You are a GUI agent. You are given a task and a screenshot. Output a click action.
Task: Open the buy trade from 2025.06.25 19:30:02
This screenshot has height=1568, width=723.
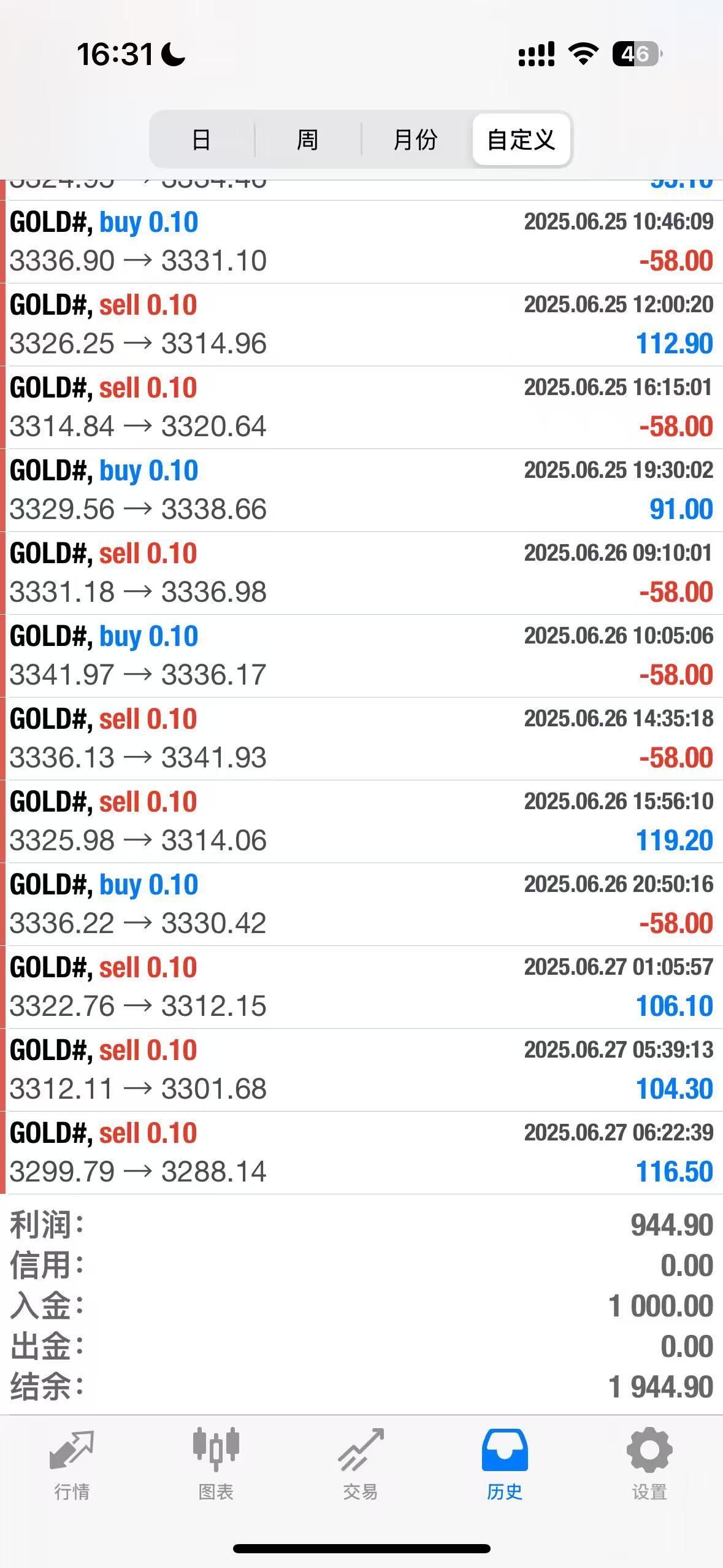(x=361, y=490)
